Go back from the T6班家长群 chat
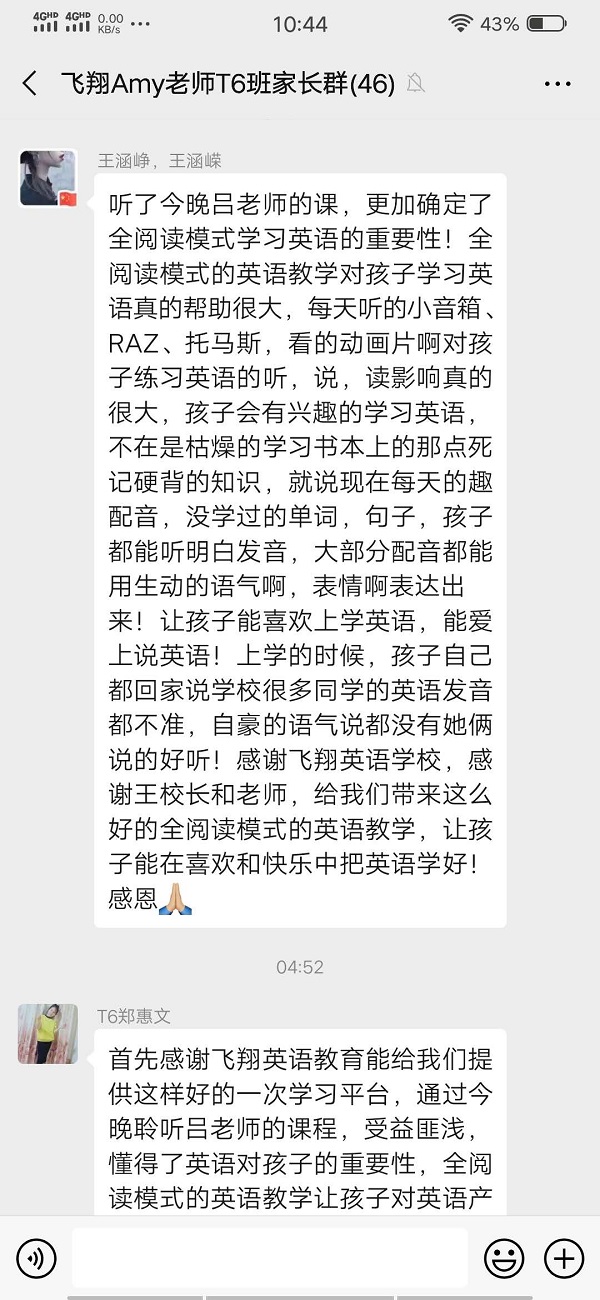The height and width of the screenshot is (1300, 600). (x=30, y=83)
